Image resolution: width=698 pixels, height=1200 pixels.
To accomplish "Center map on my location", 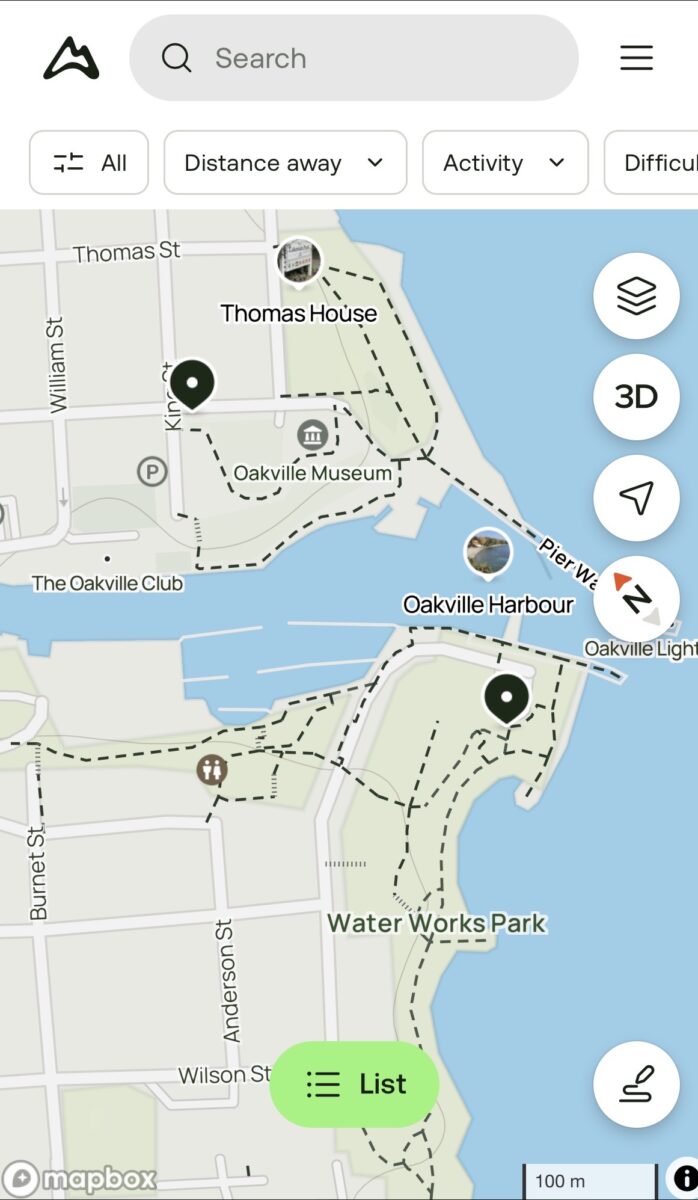I will click(x=636, y=497).
